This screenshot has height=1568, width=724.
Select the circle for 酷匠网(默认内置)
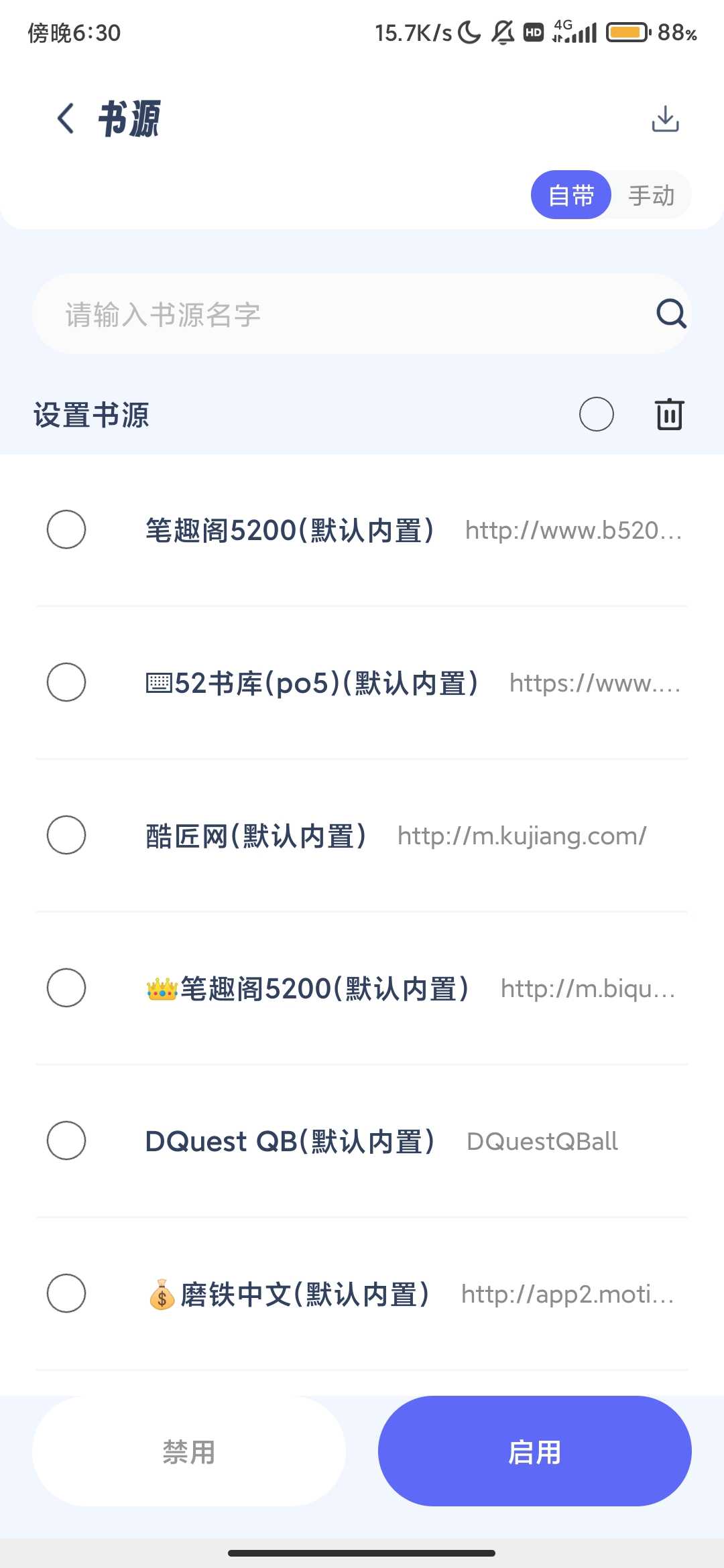tap(66, 836)
